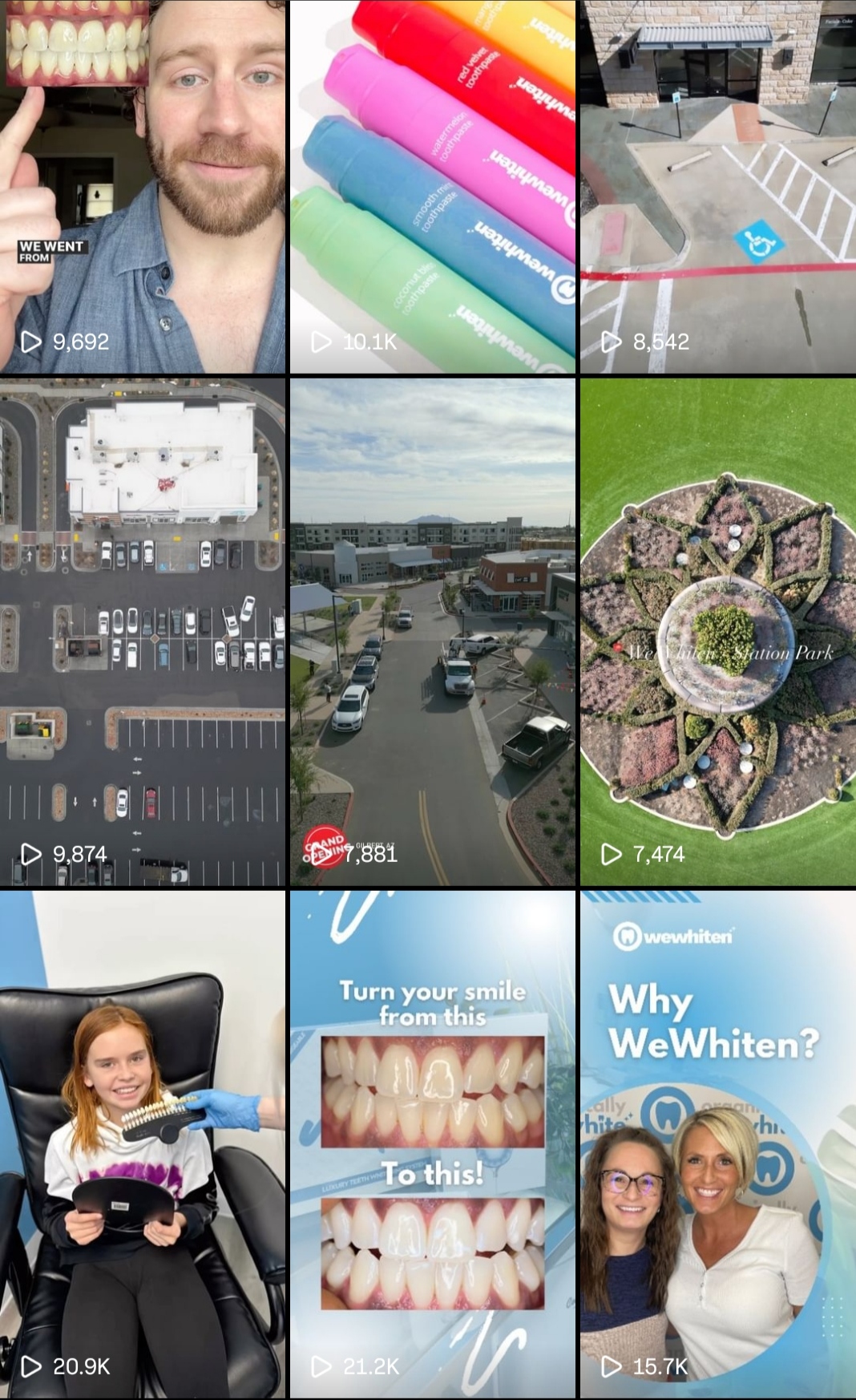This screenshot has width=856, height=1400.
Task: Open the storefront aerial video with 8,542 views
Action: (x=718, y=186)
